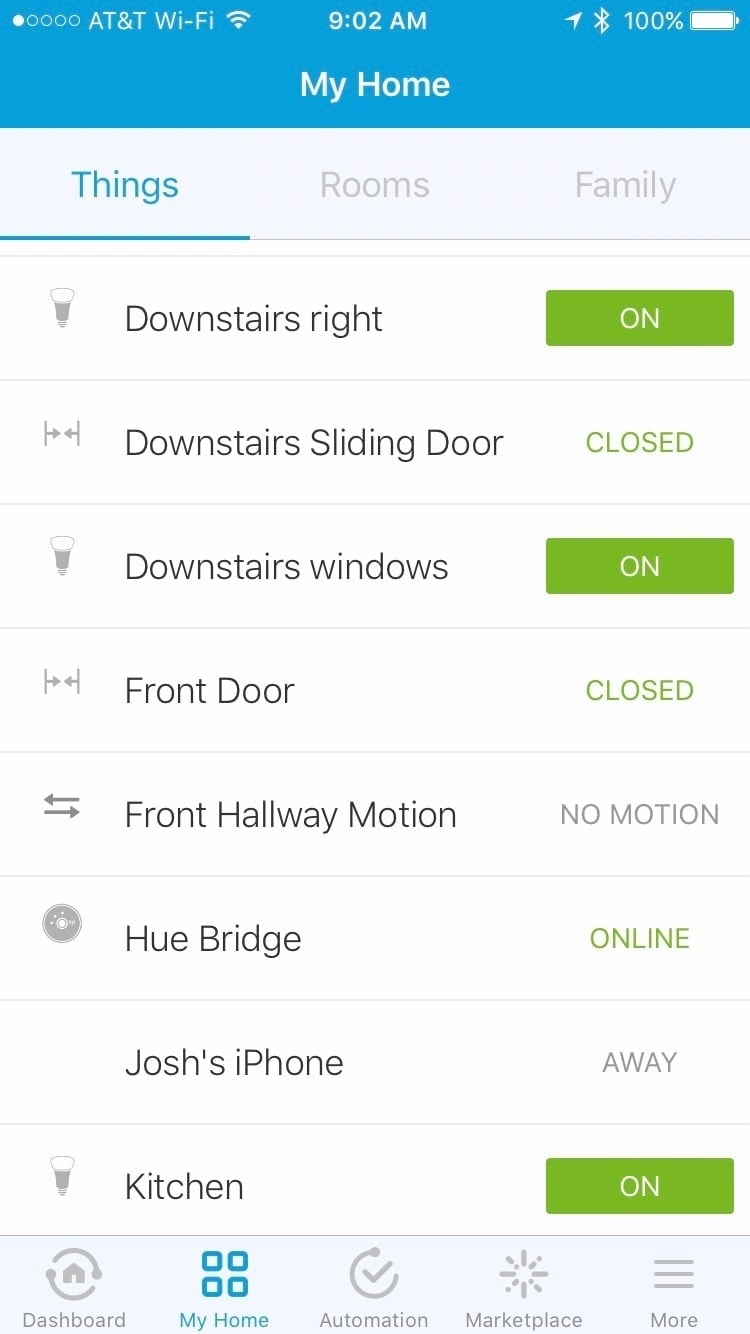Viewport: 750px width, 1334px height.
Task: Tap the Kitchen light bulb icon
Action: point(62,1178)
